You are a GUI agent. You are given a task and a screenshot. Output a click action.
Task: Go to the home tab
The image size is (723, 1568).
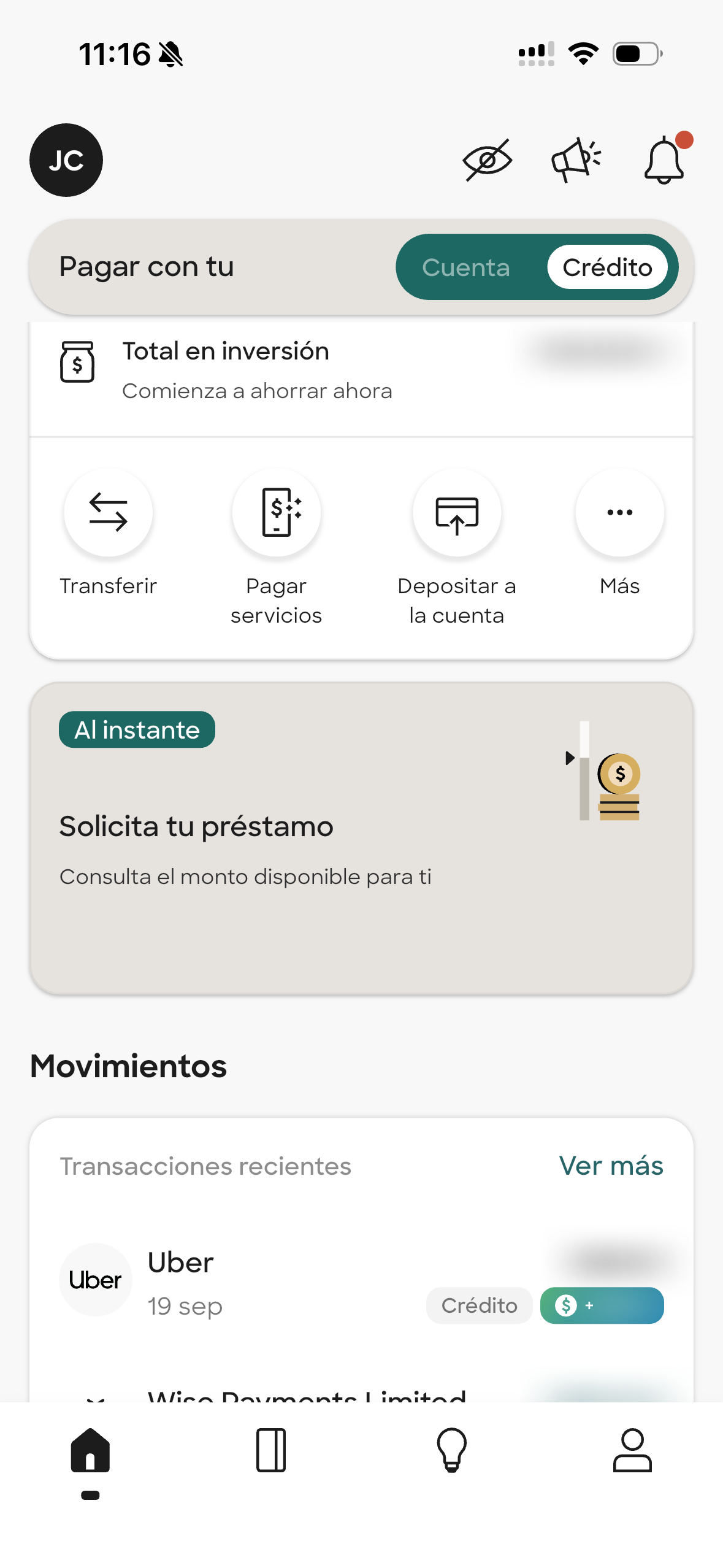click(x=90, y=1451)
